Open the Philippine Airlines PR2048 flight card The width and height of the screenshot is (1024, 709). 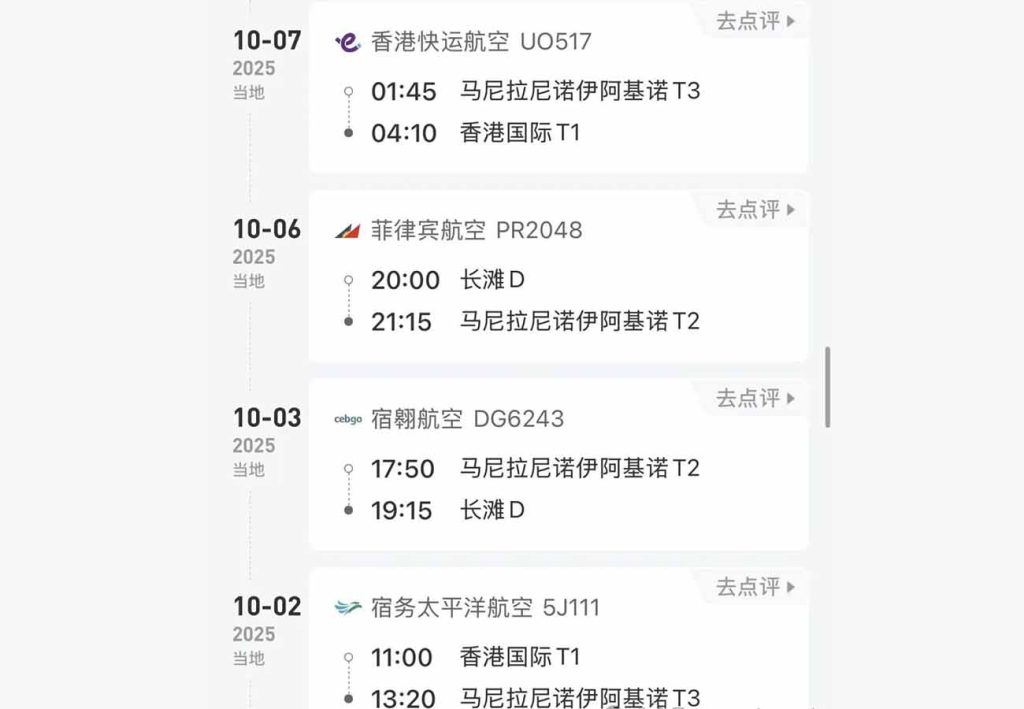(x=558, y=290)
